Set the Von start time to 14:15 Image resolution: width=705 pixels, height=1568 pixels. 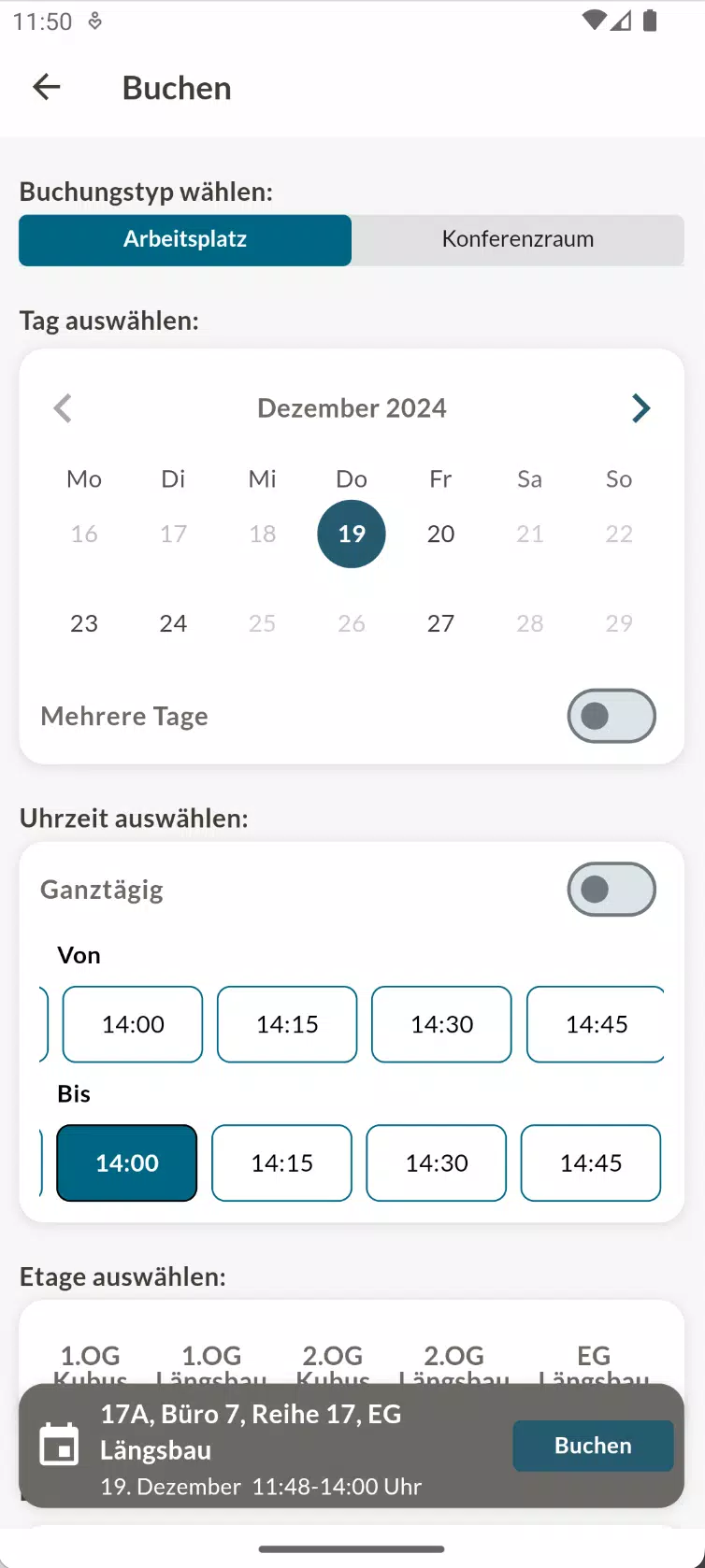point(287,1024)
